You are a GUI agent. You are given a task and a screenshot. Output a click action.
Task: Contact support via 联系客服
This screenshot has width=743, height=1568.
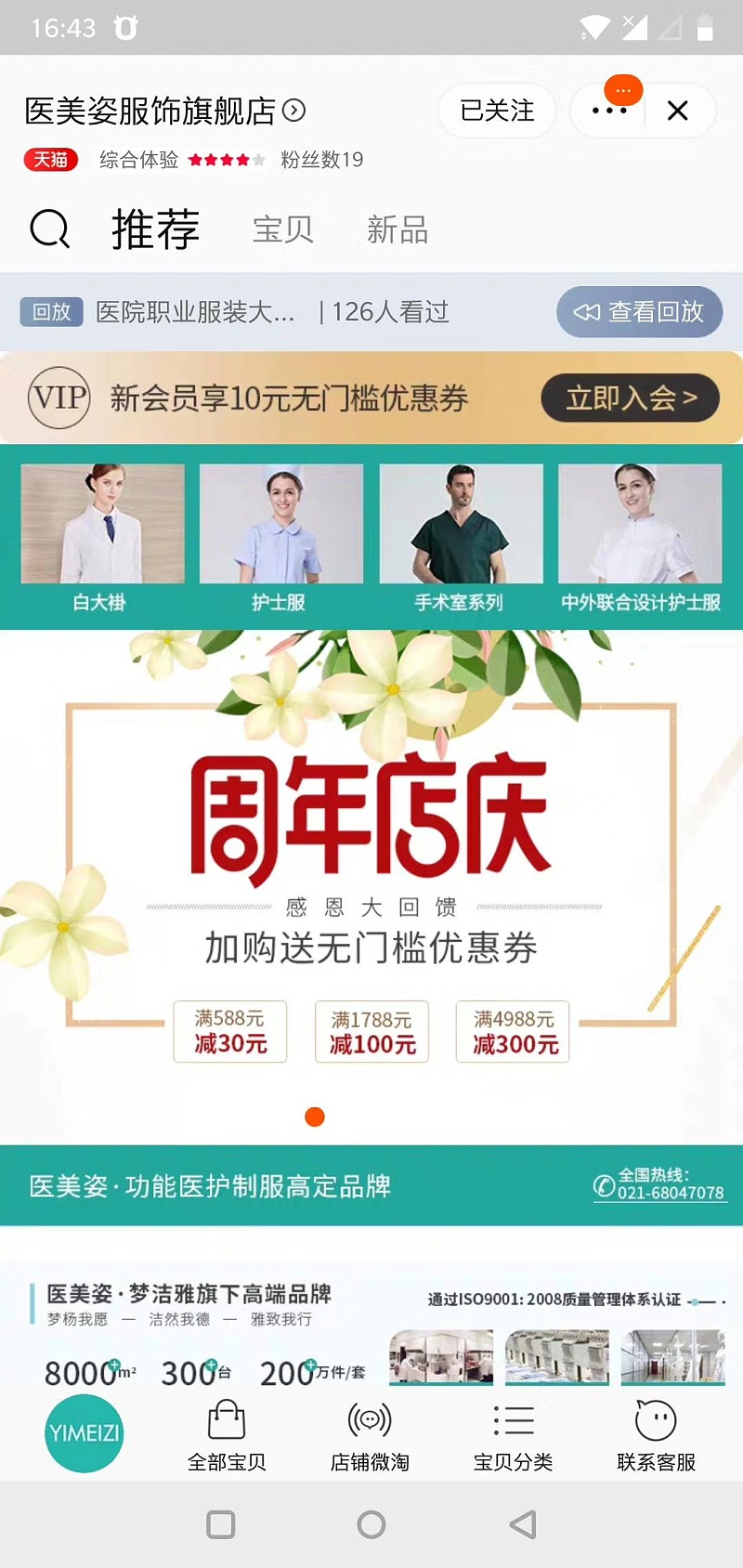pyautogui.click(x=656, y=1436)
